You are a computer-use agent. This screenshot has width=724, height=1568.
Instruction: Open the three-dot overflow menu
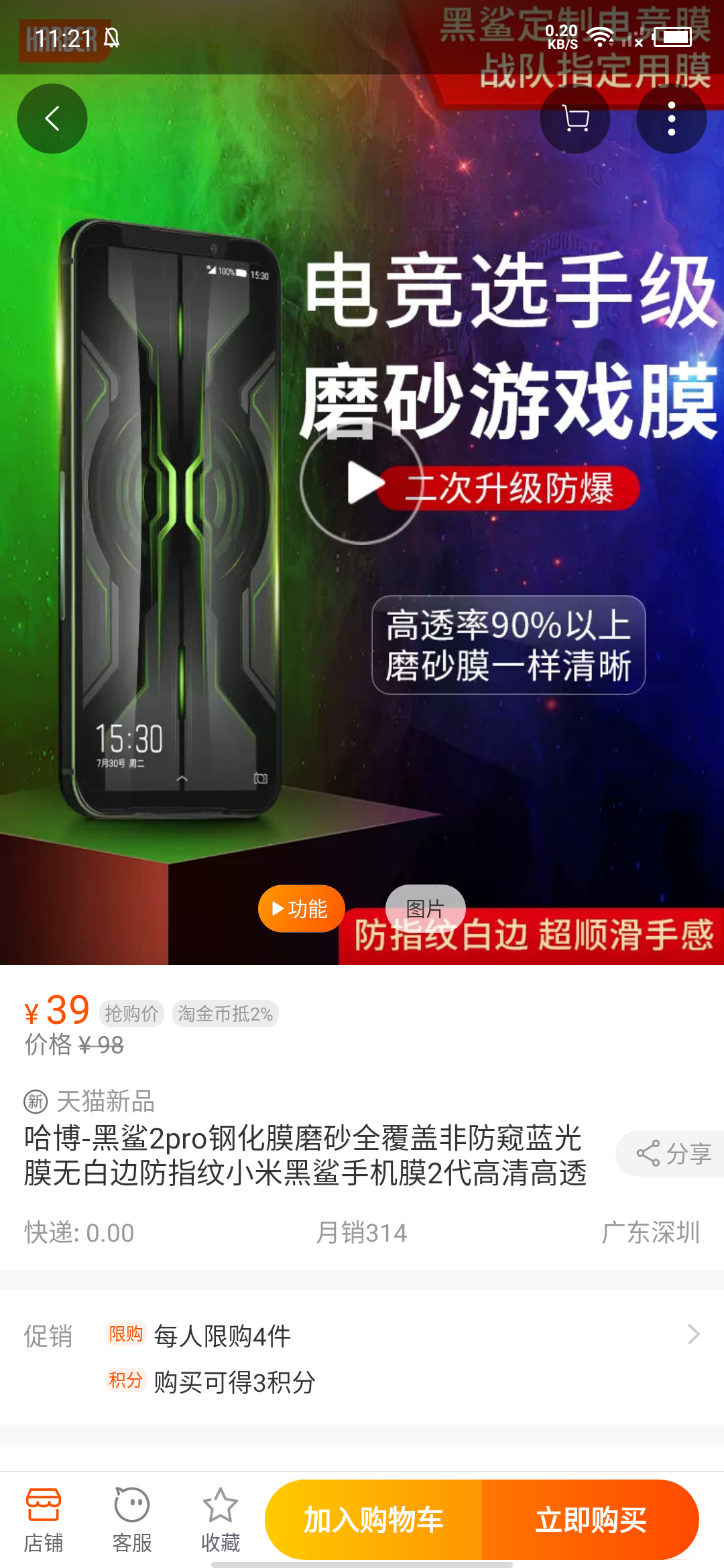pos(671,119)
